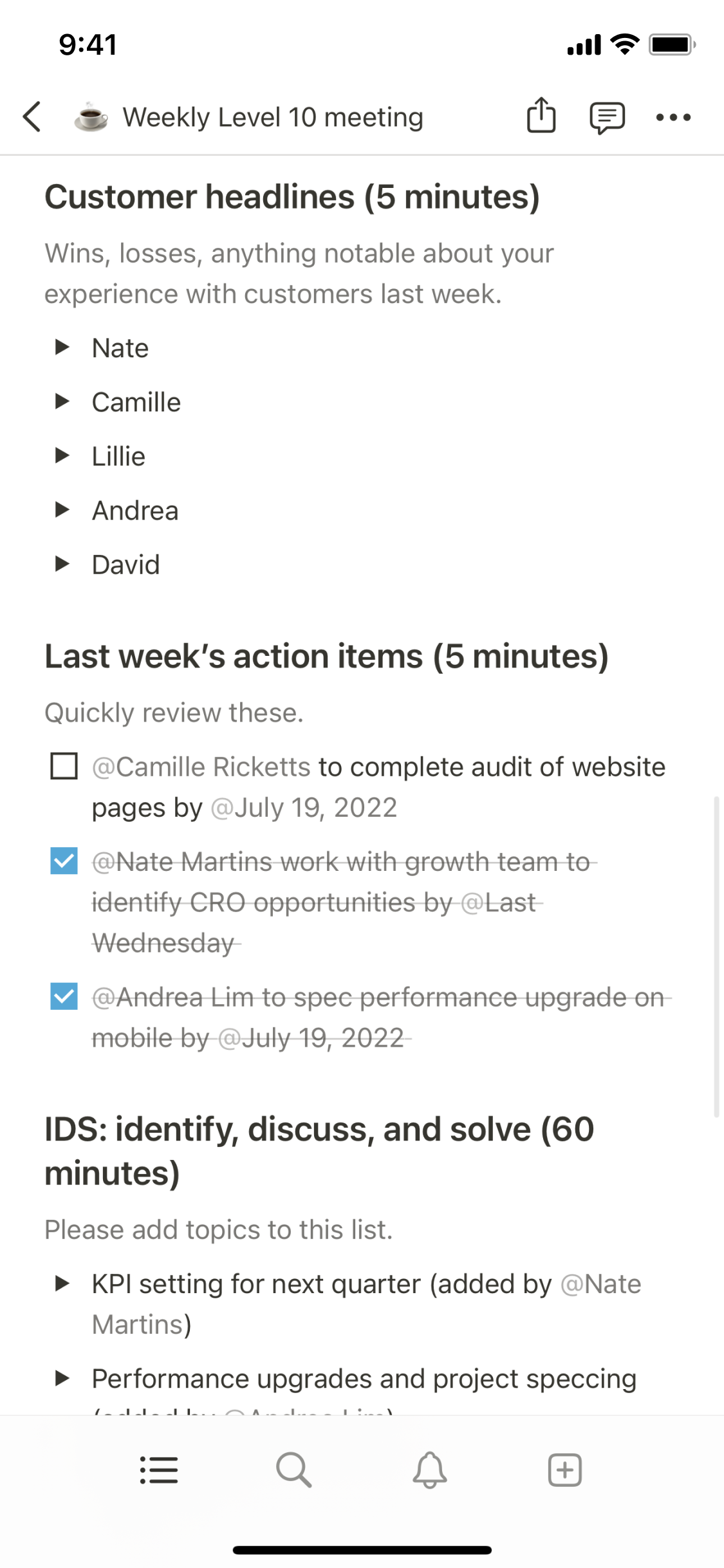This screenshot has height=1568, width=724.
Task: Expand KPI setting for next quarter
Action: point(62,1283)
